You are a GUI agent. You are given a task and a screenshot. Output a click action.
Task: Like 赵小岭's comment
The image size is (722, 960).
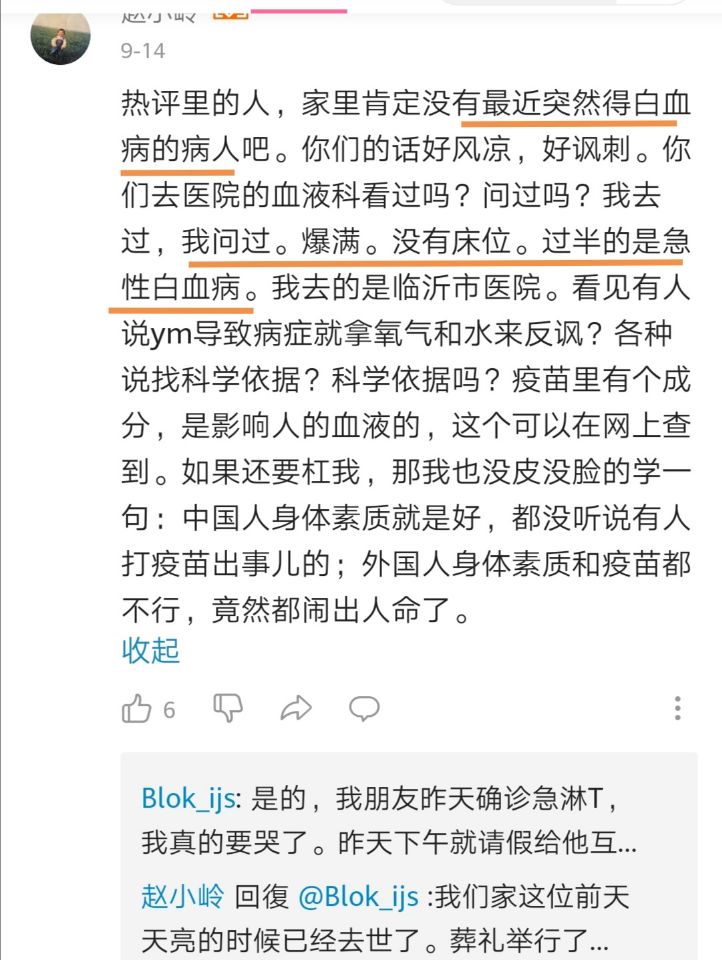[137, 710]
